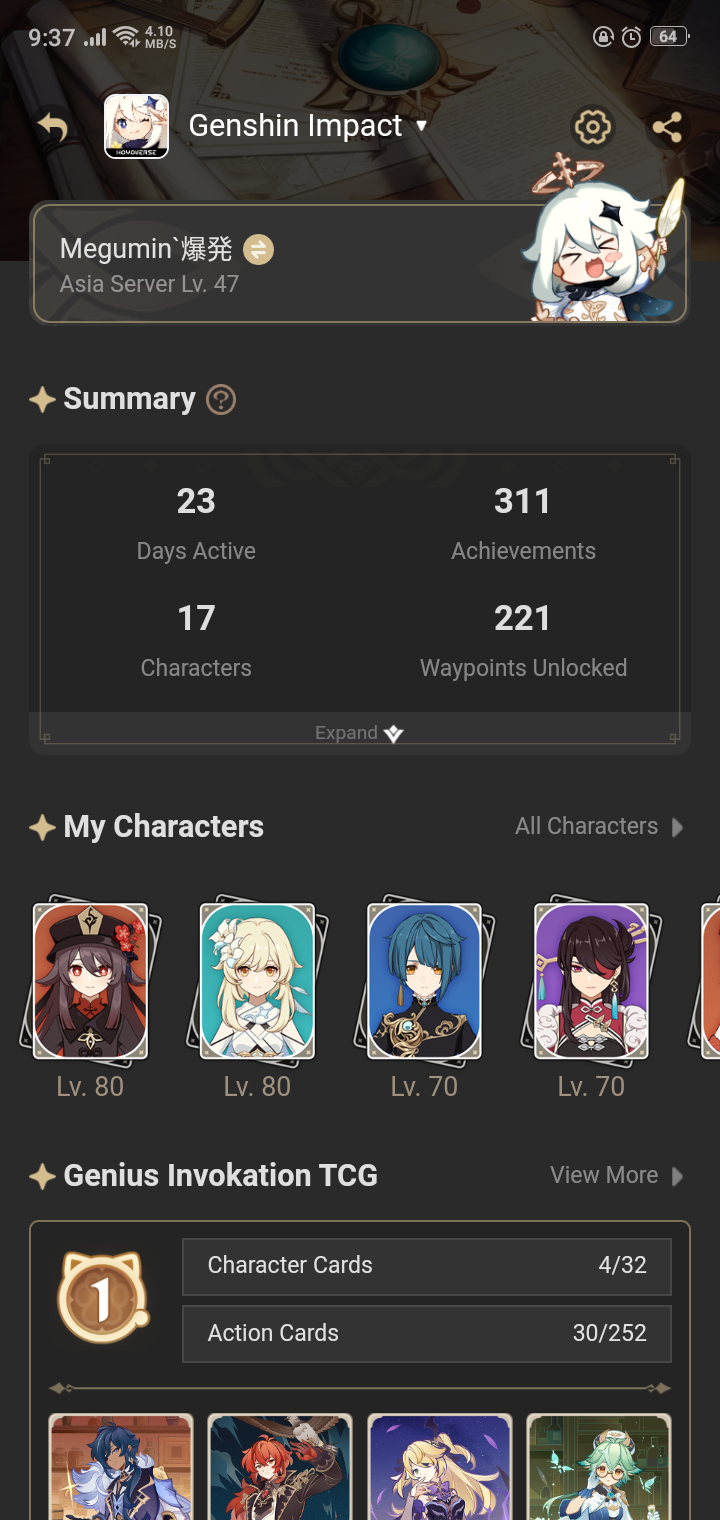Open the Lumine character card
This screenshot has width=720, height=1520.
(x=257, y=981)
